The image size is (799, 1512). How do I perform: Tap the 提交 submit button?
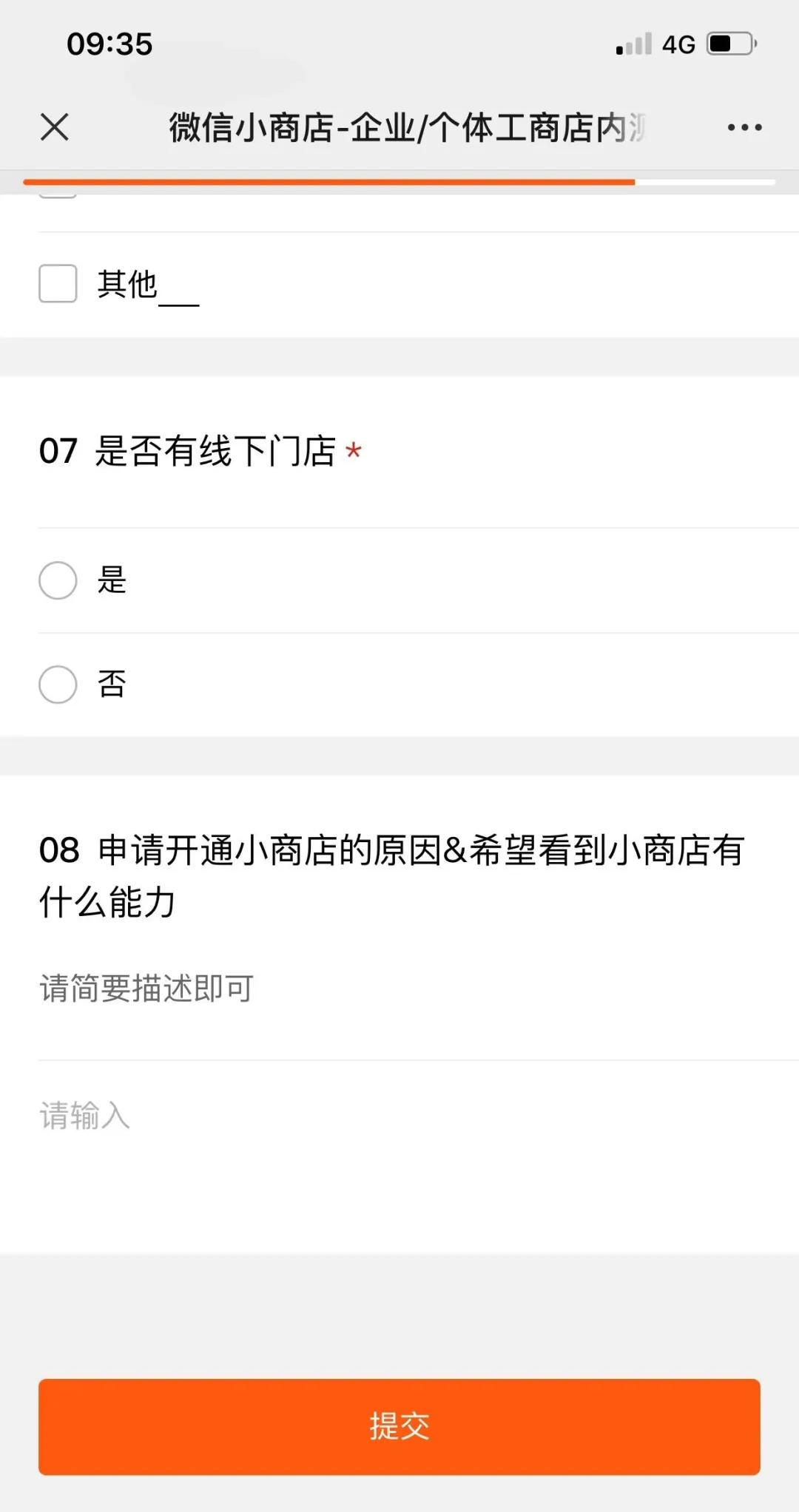pyautogui.click(x=399, y=1428)
